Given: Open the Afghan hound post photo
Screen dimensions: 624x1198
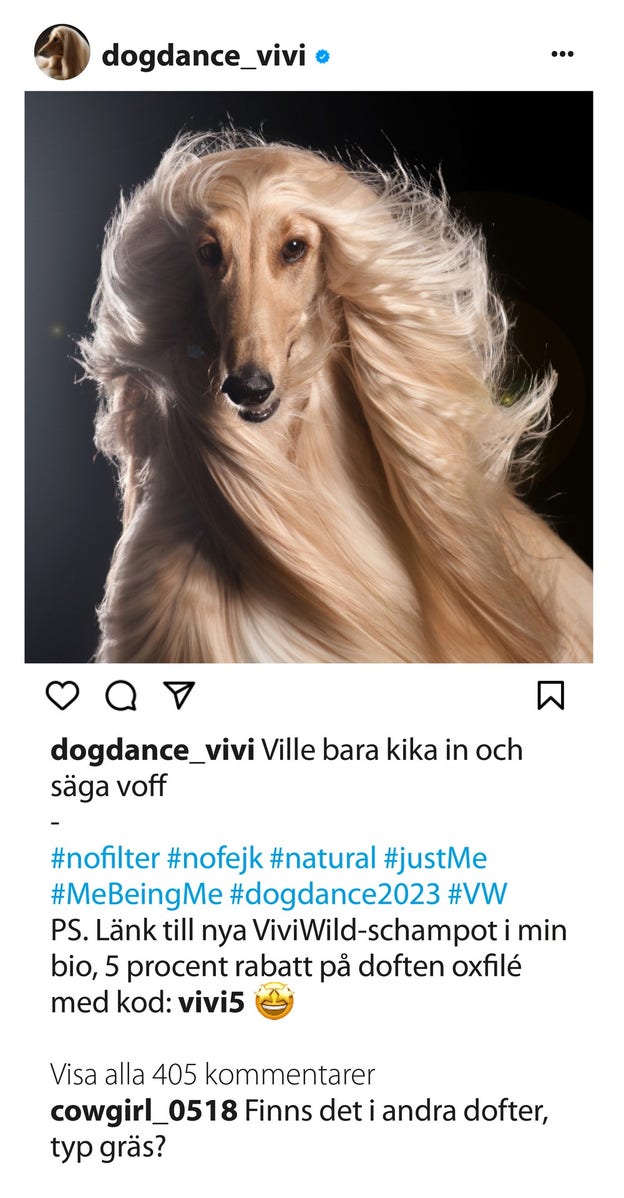Looking at the screenshot, I should click(x=309, y=377).
